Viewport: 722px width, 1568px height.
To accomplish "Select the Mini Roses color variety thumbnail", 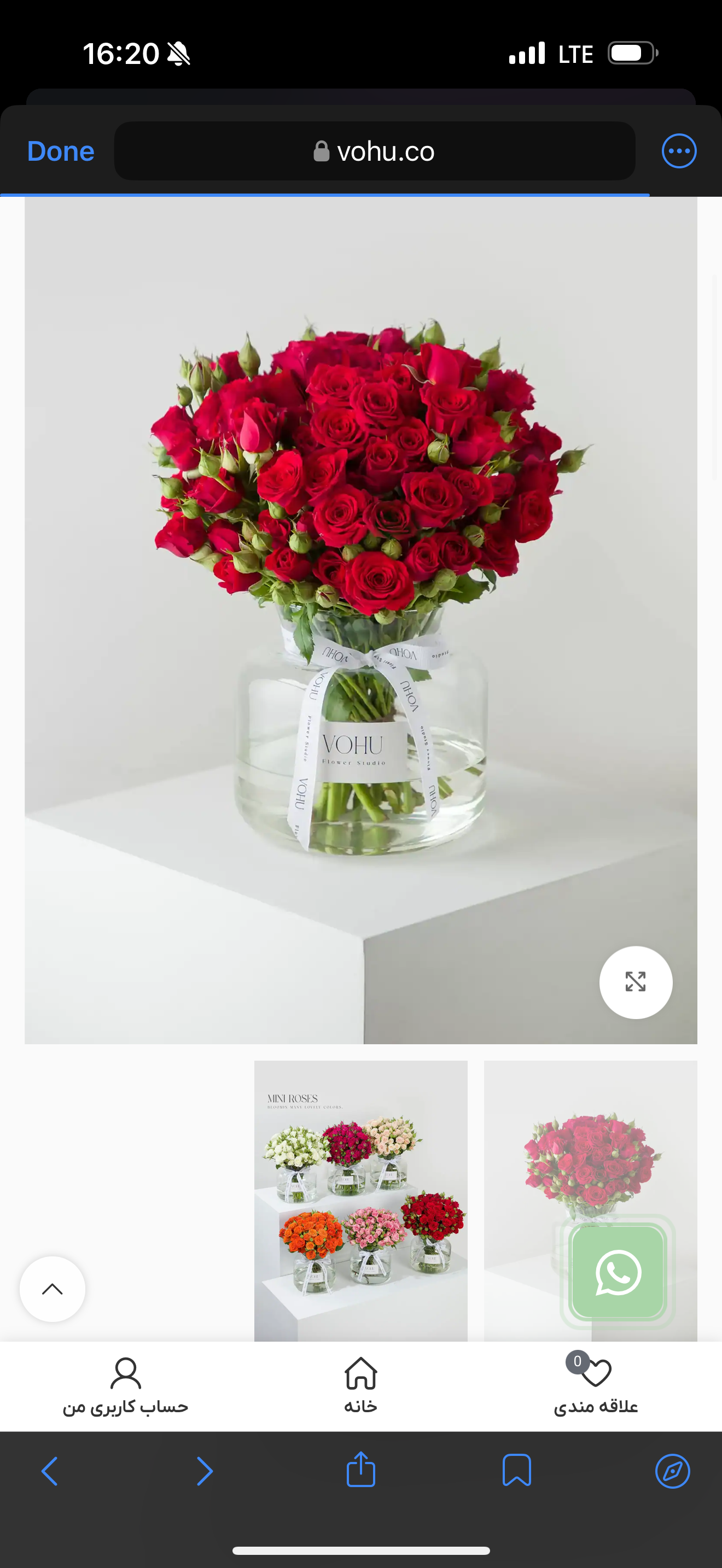I will 360,1199.
